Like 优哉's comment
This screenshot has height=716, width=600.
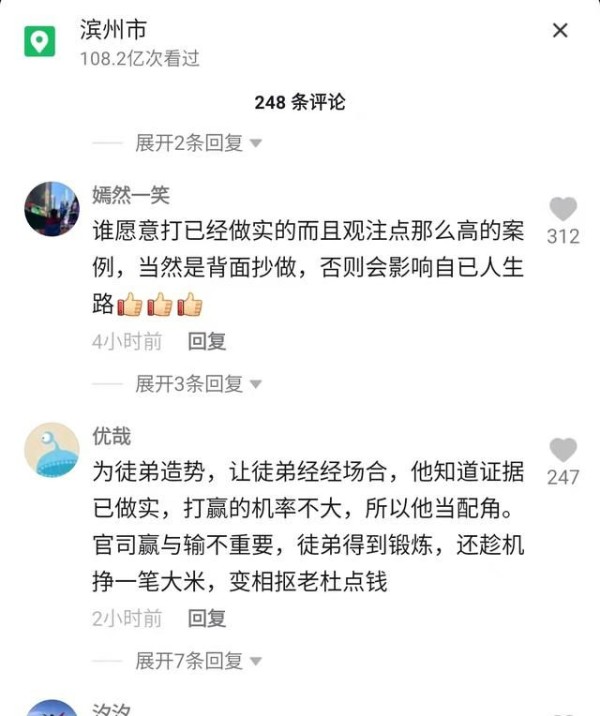(x=563, y=451)
